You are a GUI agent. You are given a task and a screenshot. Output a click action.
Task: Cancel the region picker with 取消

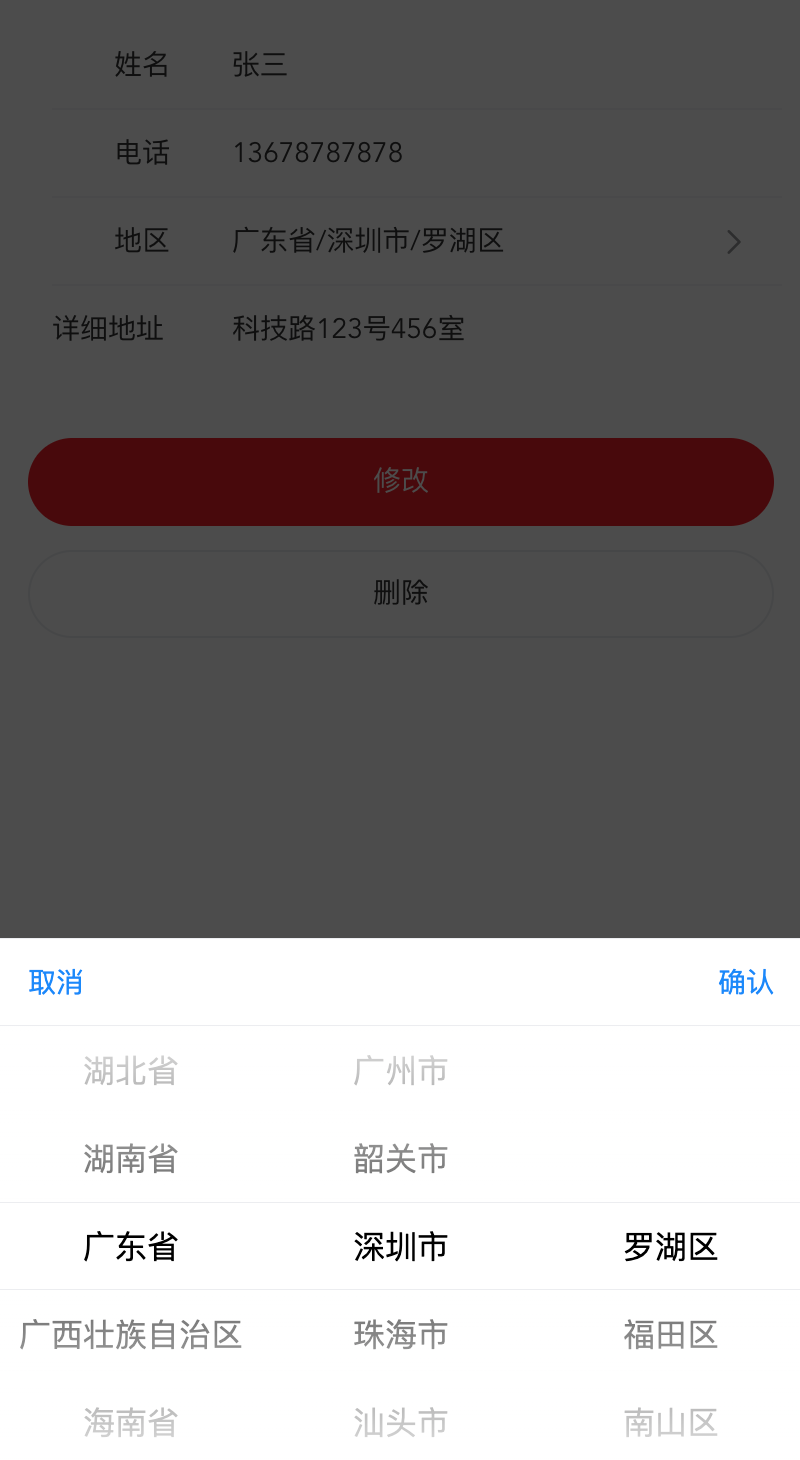[56, 982]
